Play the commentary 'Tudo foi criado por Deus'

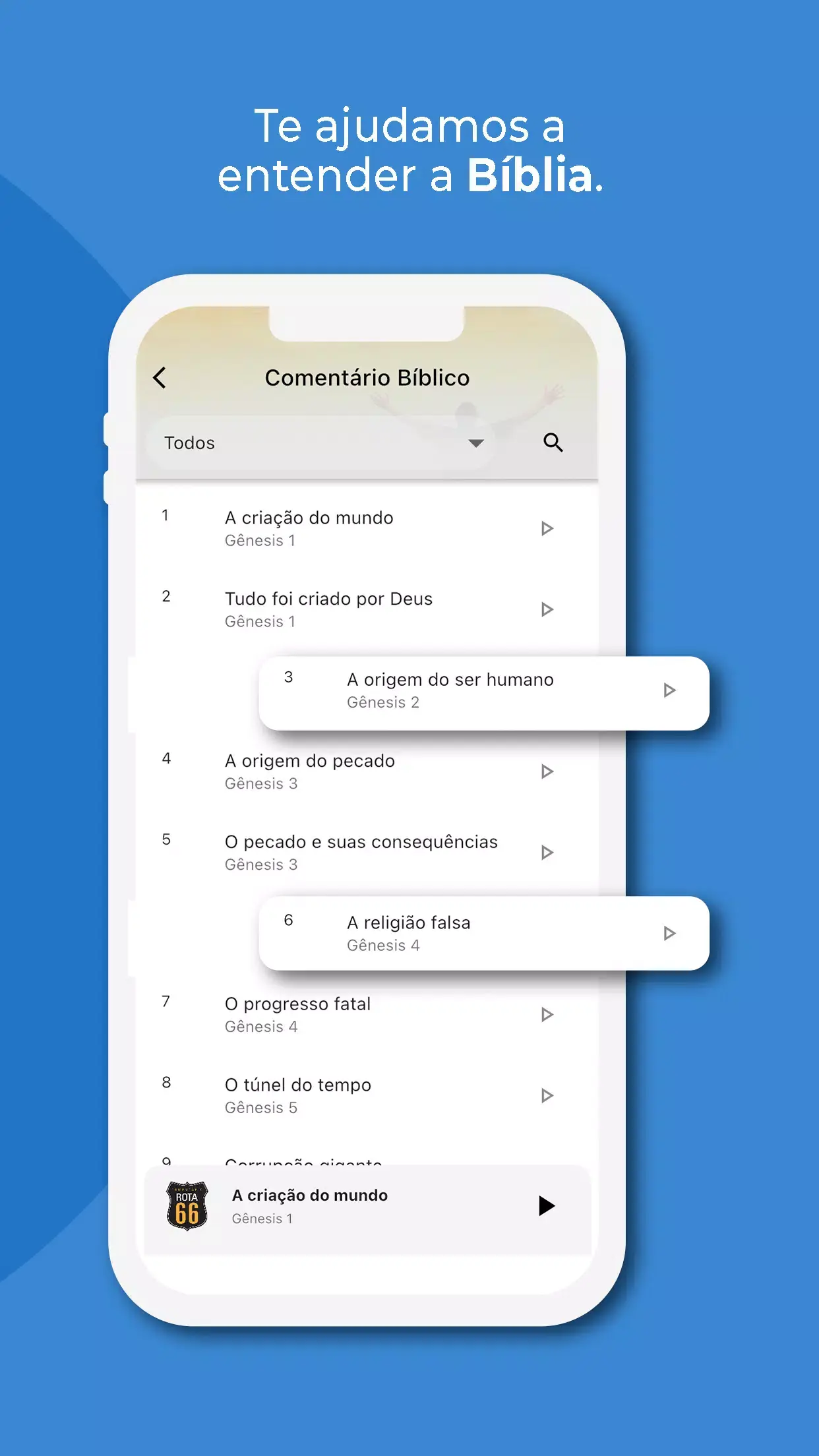[546, 609]
